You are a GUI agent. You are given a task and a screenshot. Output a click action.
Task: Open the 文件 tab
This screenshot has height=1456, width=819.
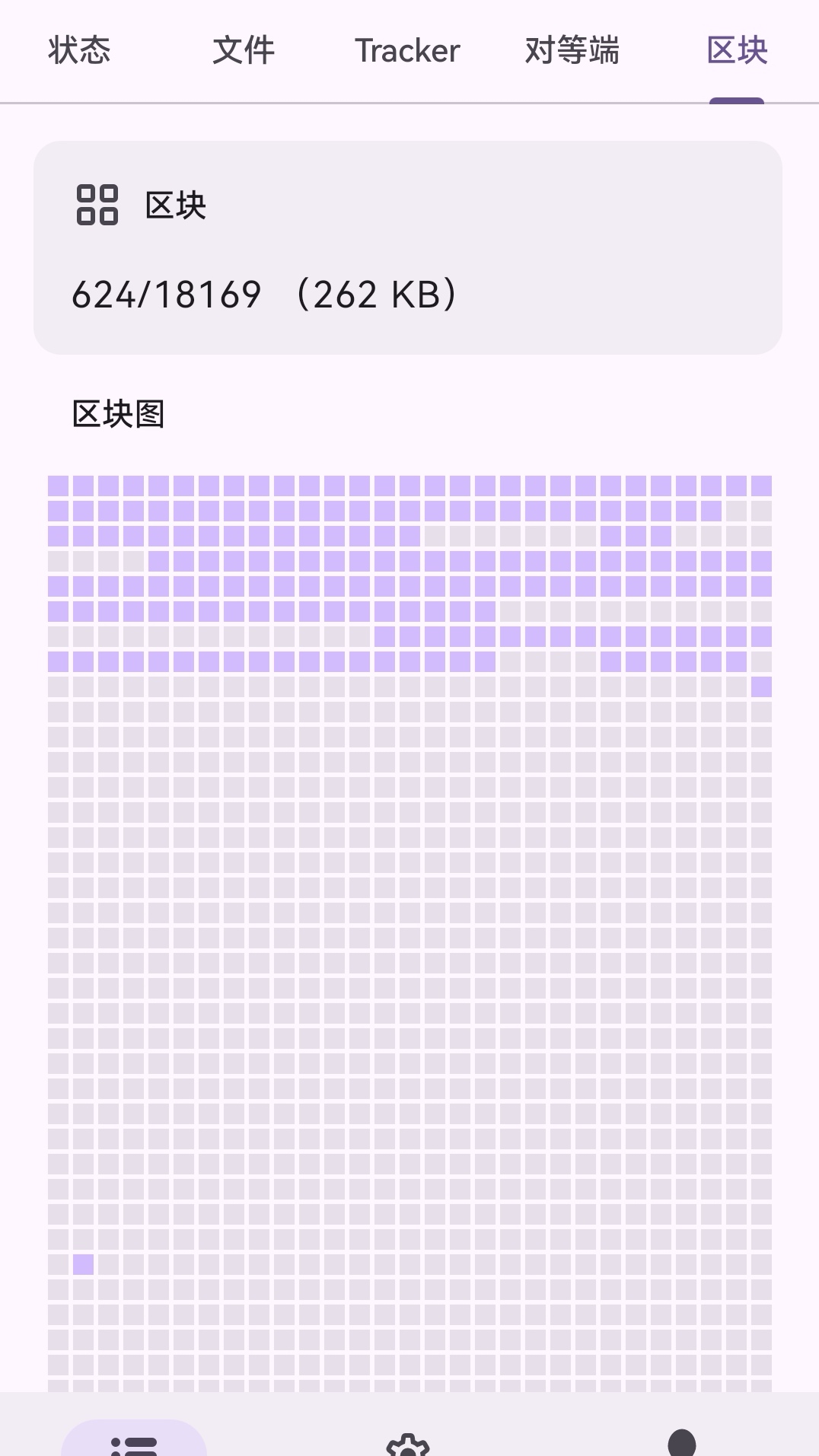point(244,50)
